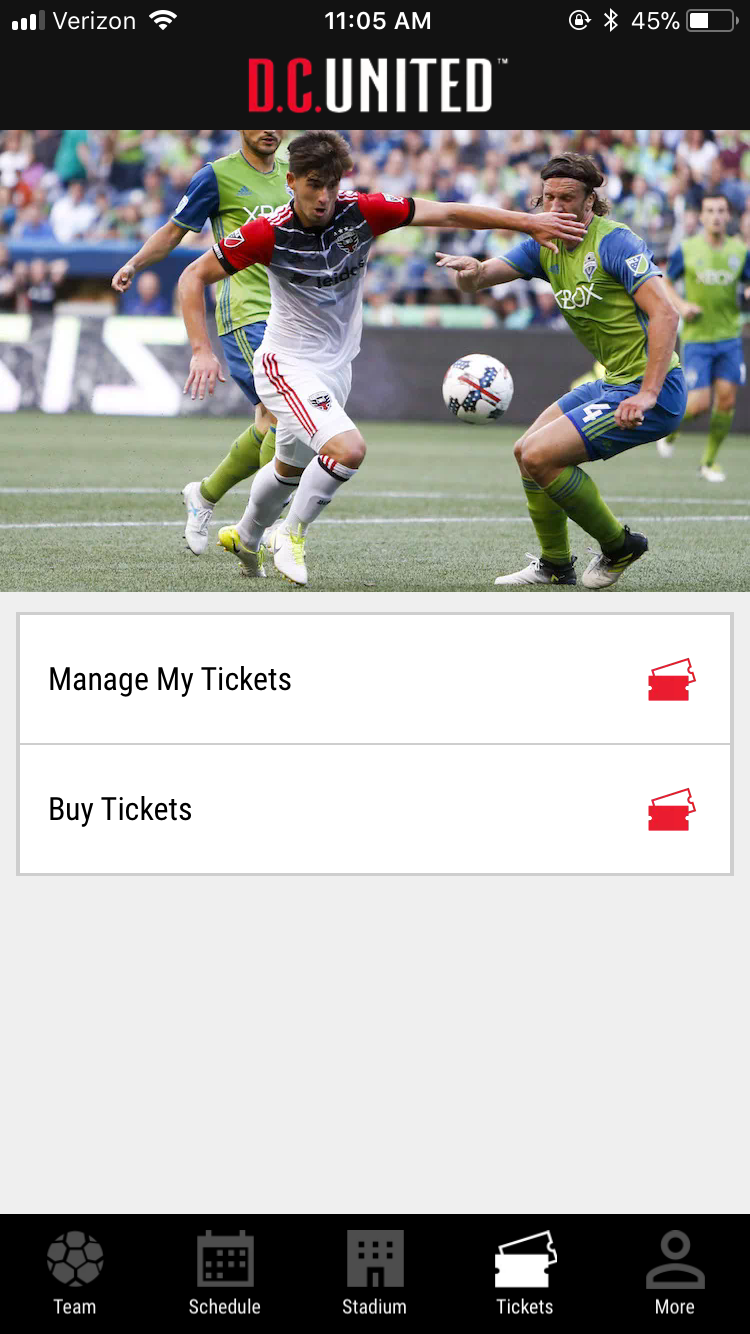Open Manage My Tickets

click(375, 680)
